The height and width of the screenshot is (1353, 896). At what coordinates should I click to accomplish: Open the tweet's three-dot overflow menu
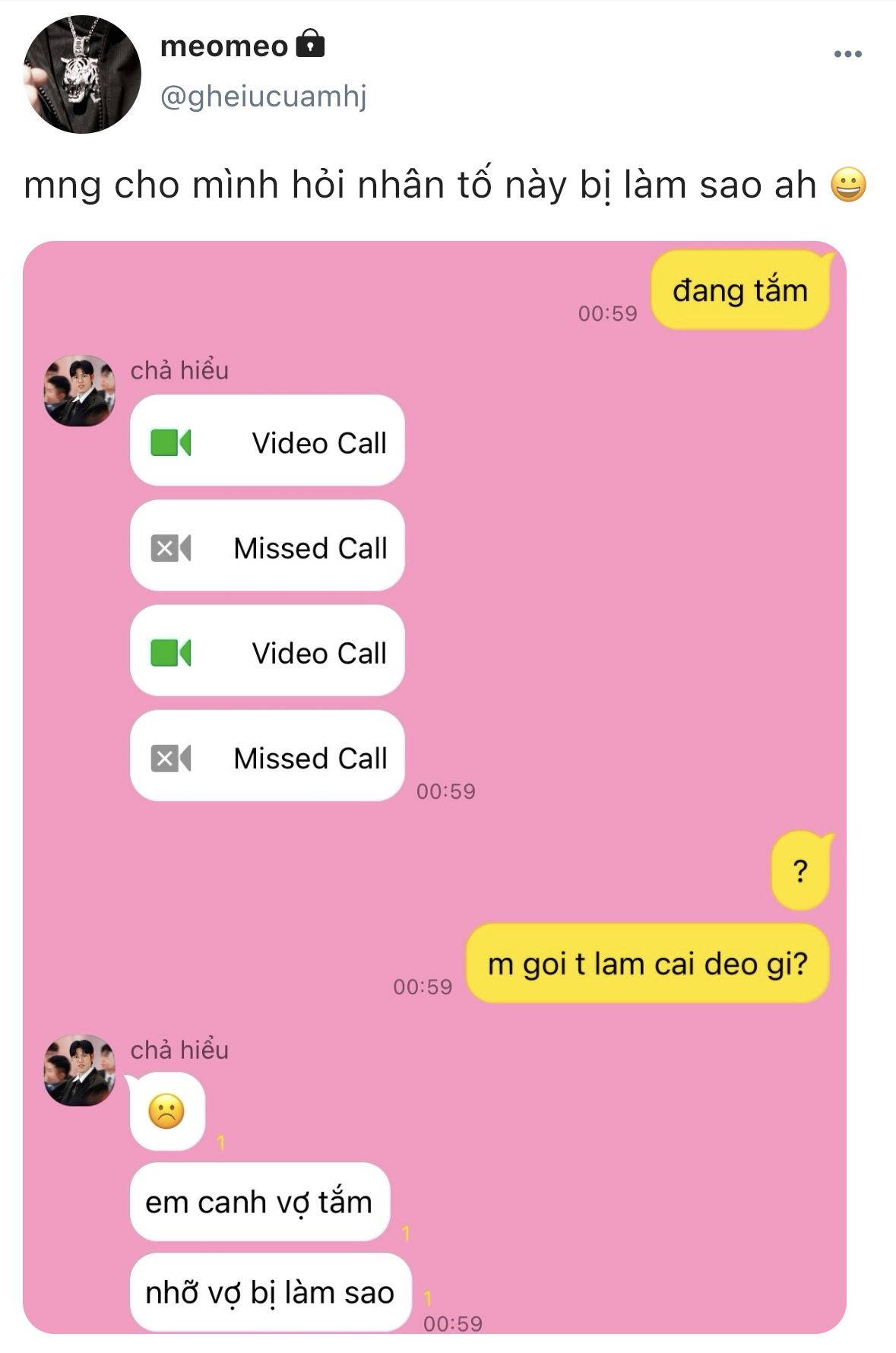coord(847,54)
